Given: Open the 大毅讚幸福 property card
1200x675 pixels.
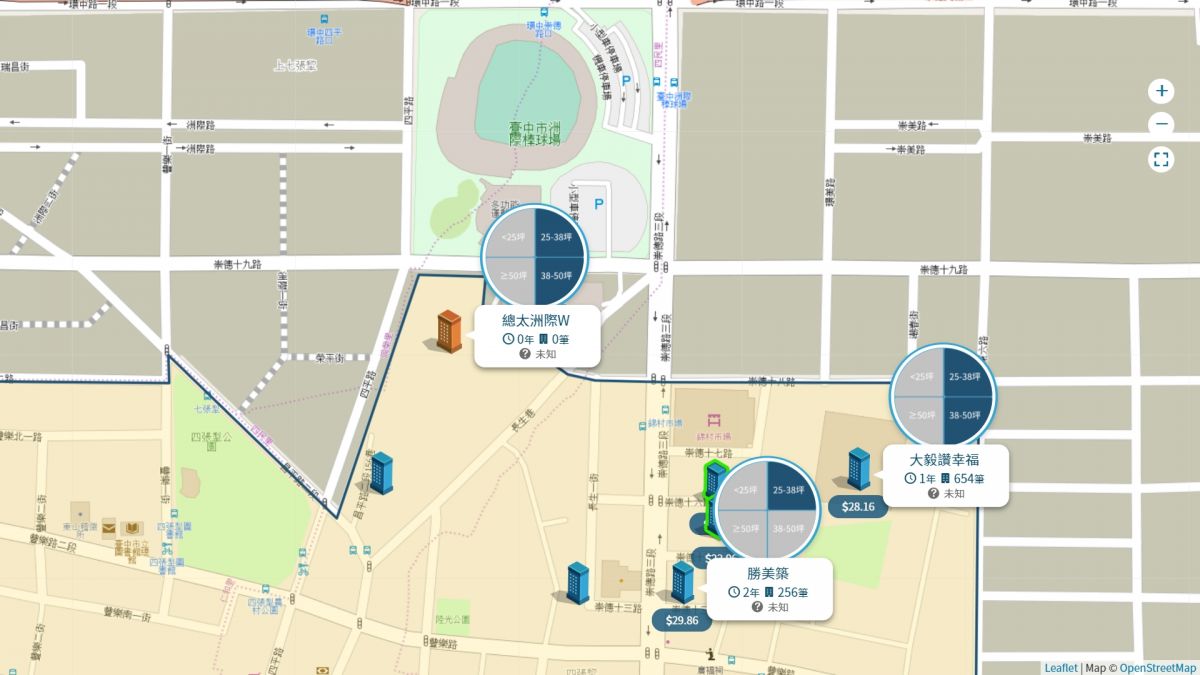Looking at the screenshot, I should (x=944, y=475).
